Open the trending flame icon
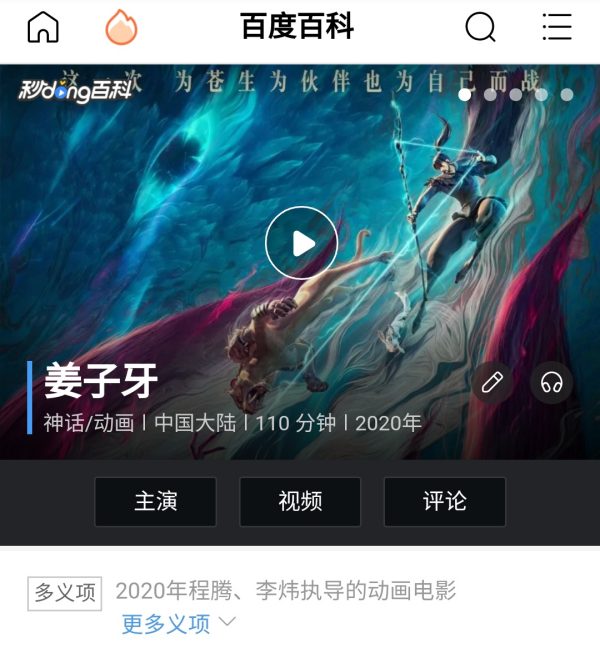Image resolution: width=600 pixels, height=653 pixels. (121, 27)
